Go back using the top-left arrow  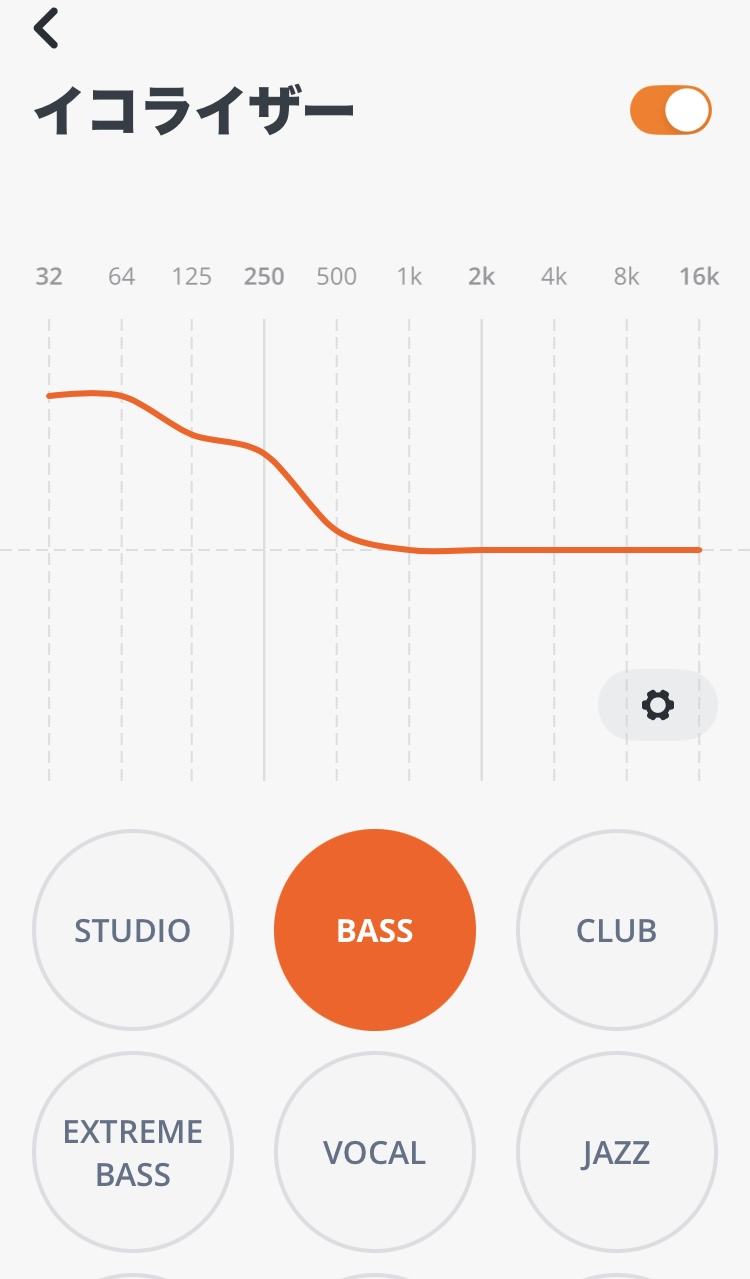pyautogui.click(x=46, y=28)
